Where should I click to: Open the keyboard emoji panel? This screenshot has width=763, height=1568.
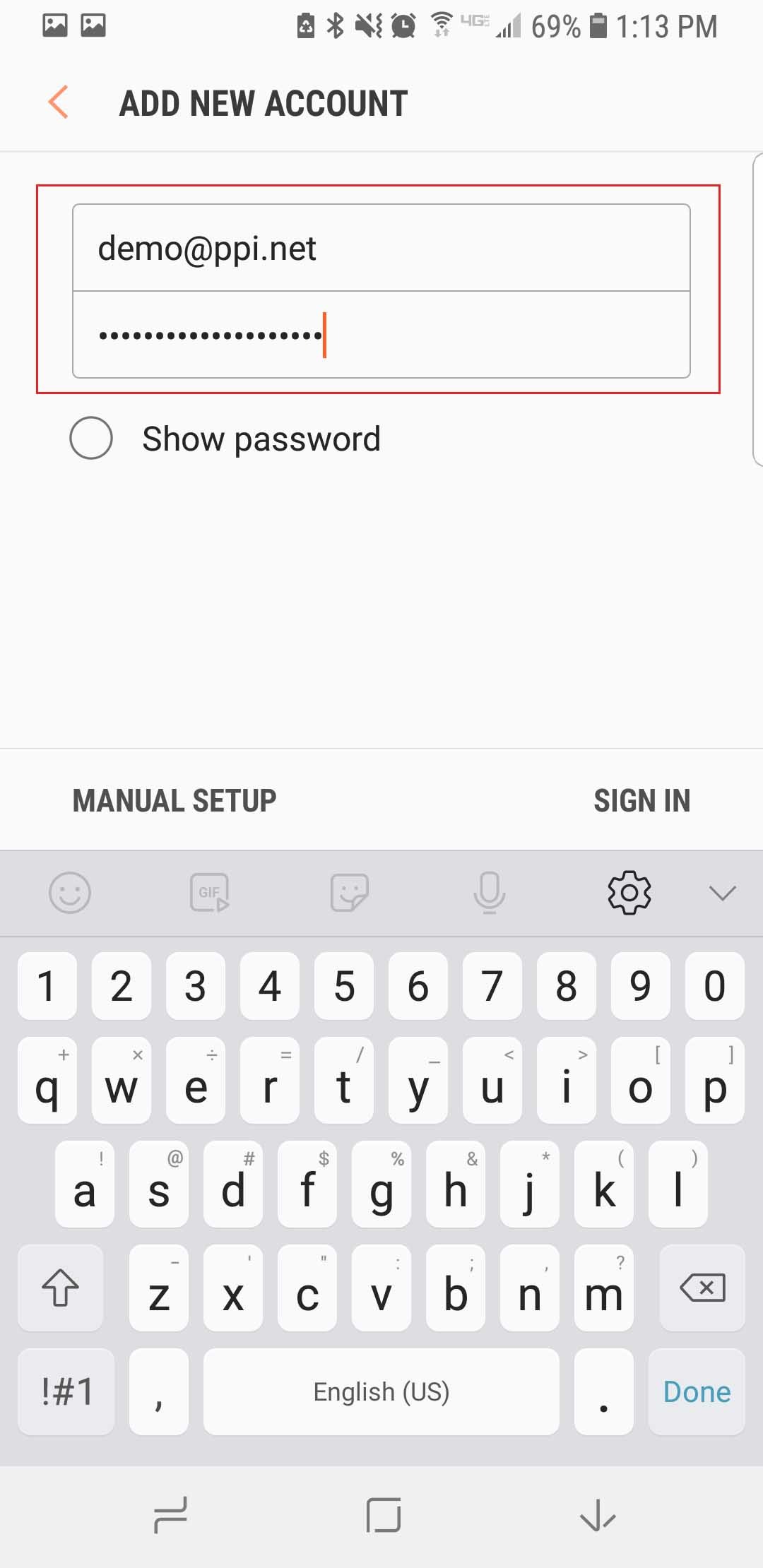(x=70, y=893)
